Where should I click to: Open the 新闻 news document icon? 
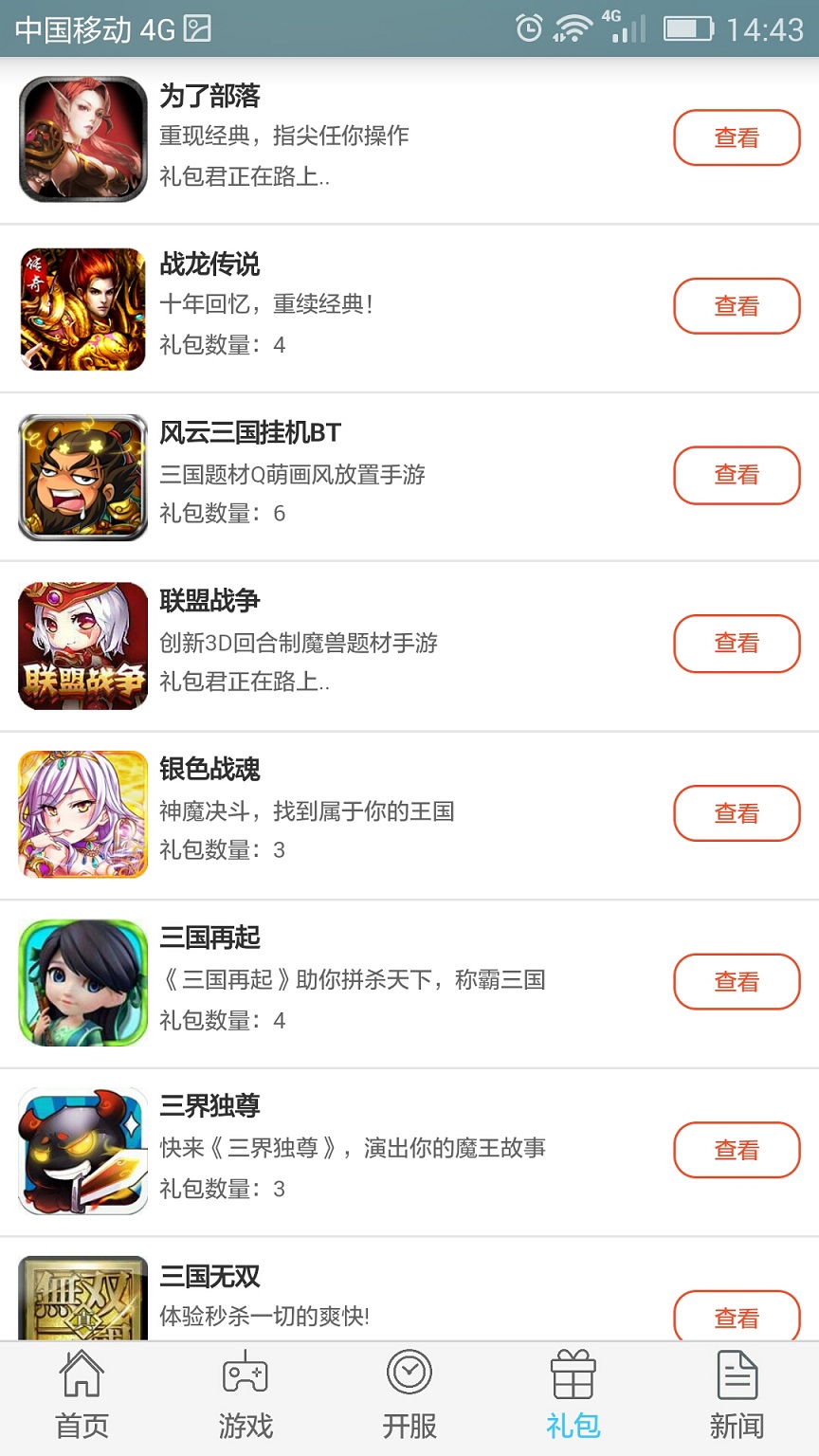pyautogui.click(x=737, y=1386)
